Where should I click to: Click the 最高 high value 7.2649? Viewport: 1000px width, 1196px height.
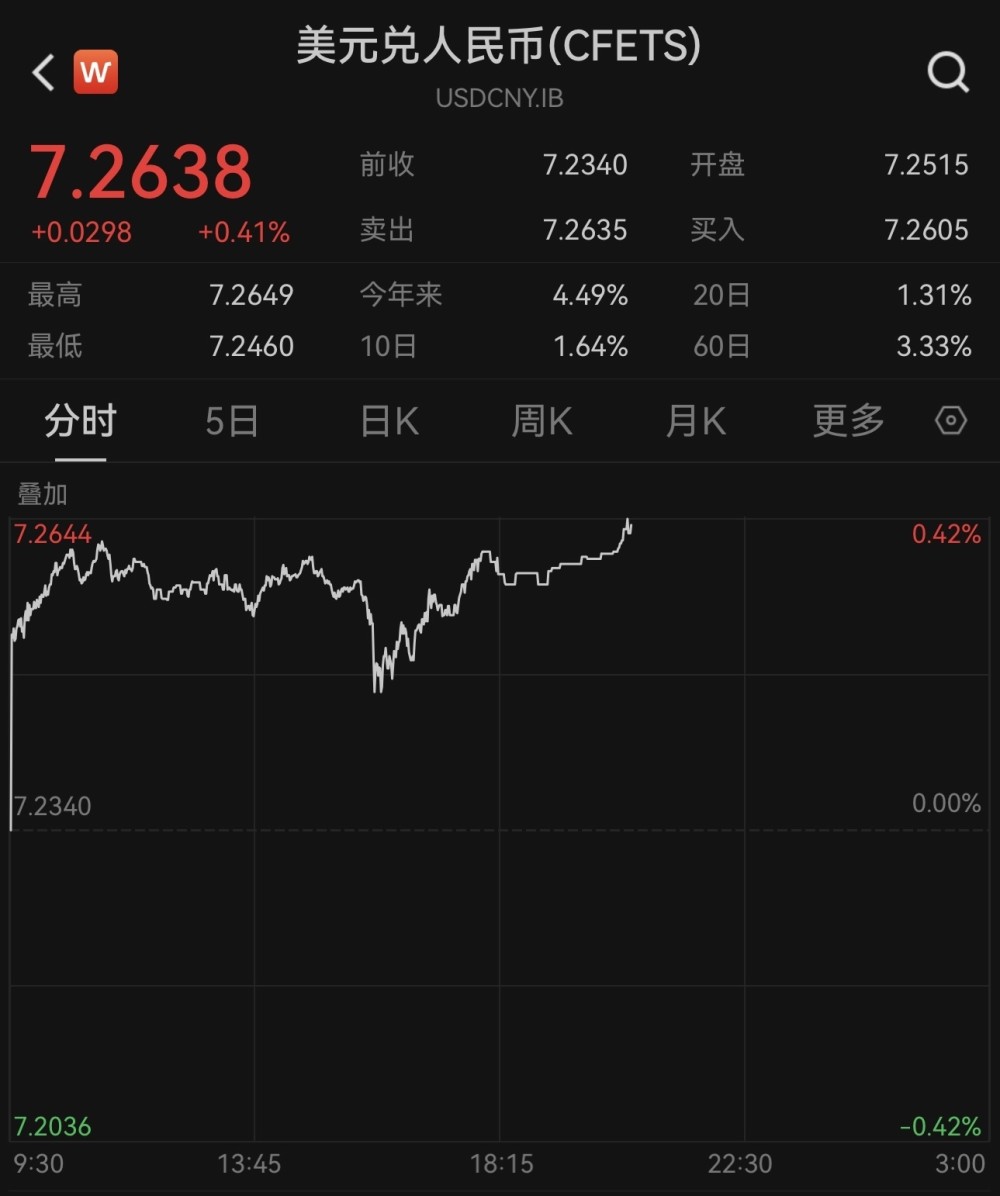253,295
